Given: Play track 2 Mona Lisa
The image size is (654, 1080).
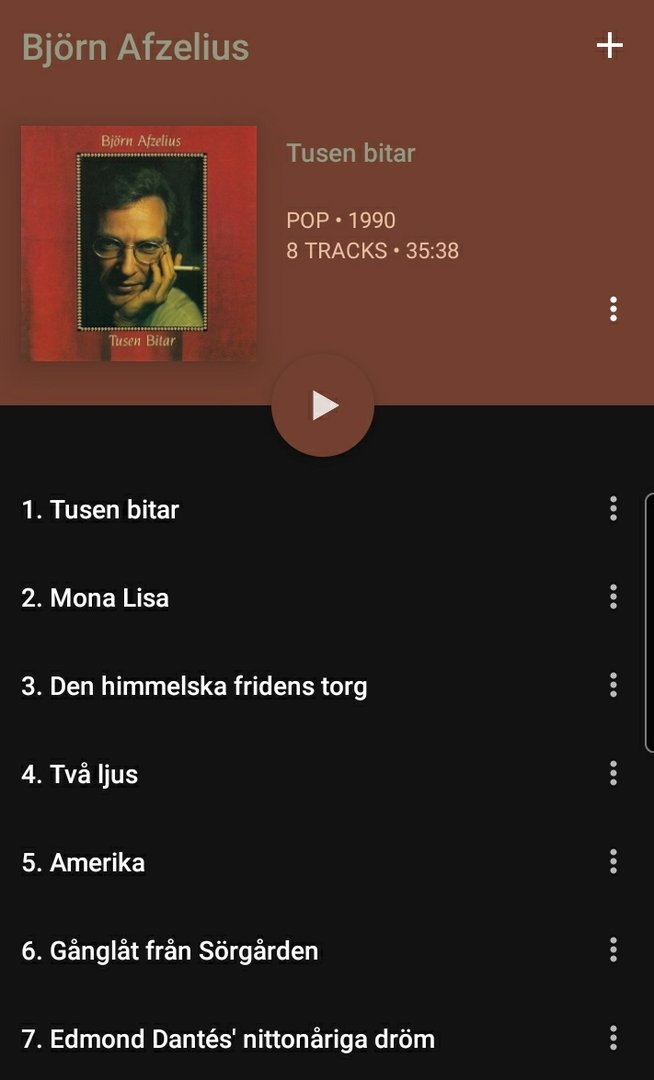Looking at the screenshot, I should tap(96, 598).
